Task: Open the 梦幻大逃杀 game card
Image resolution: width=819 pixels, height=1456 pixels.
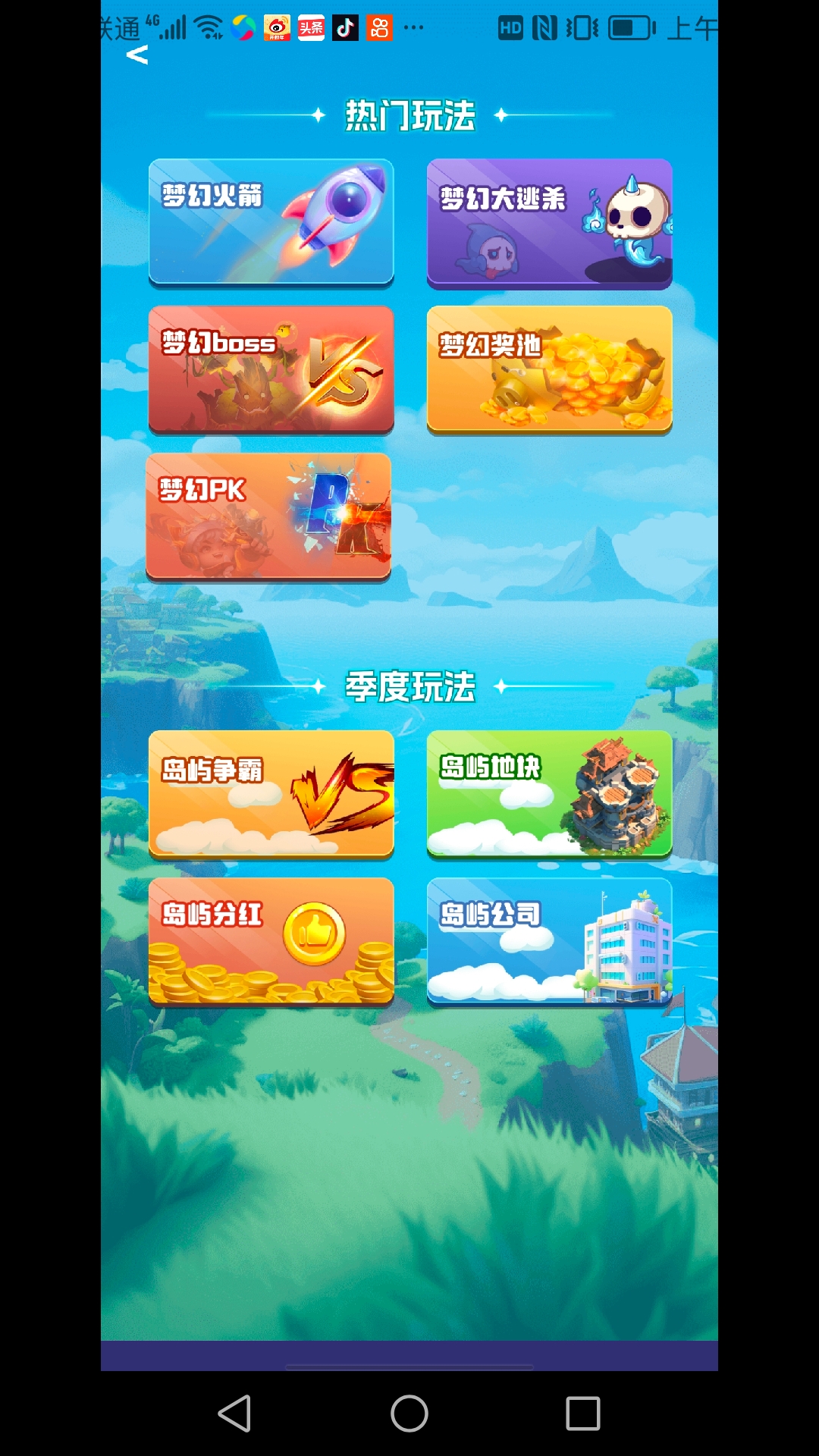Action: coord(550,224)
